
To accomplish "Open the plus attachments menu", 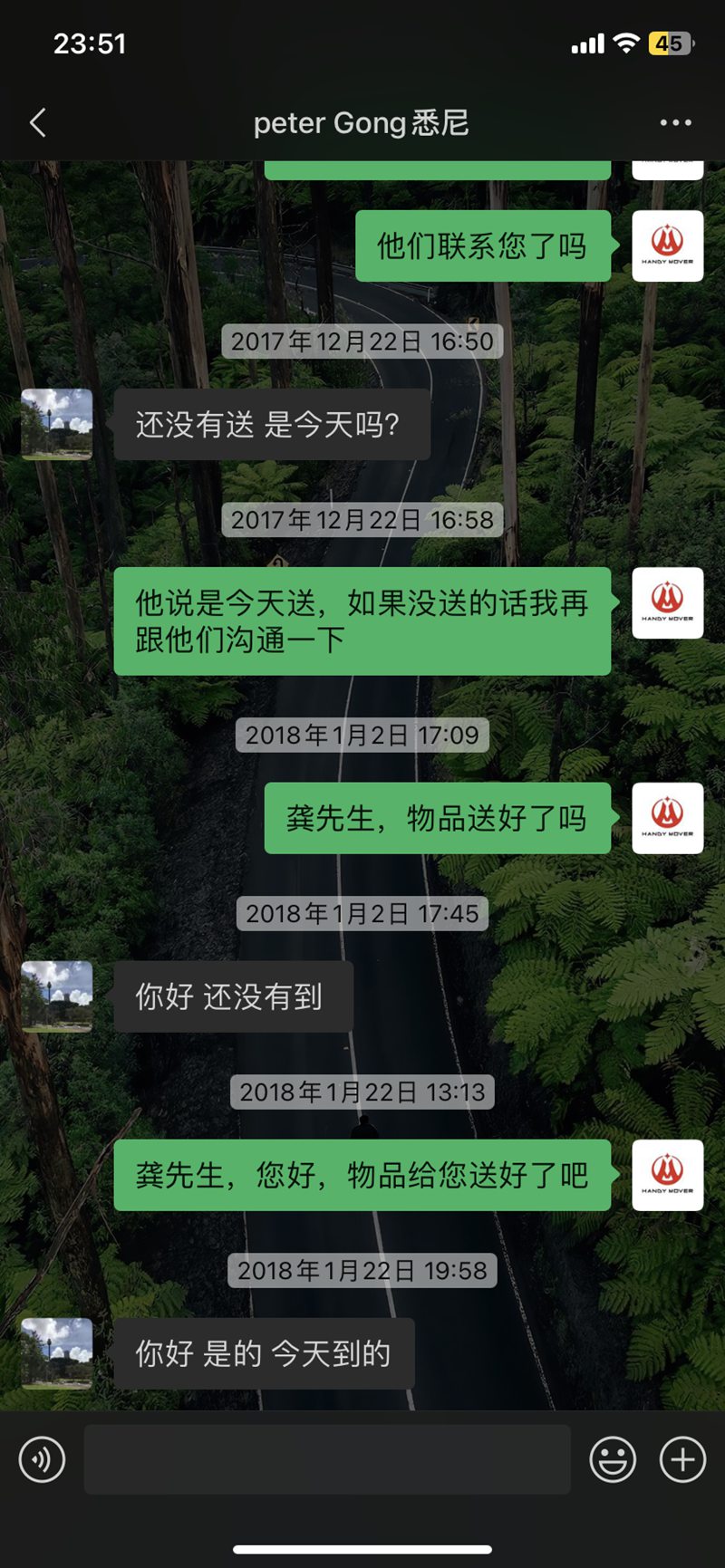I will [x=682, y=1459].
